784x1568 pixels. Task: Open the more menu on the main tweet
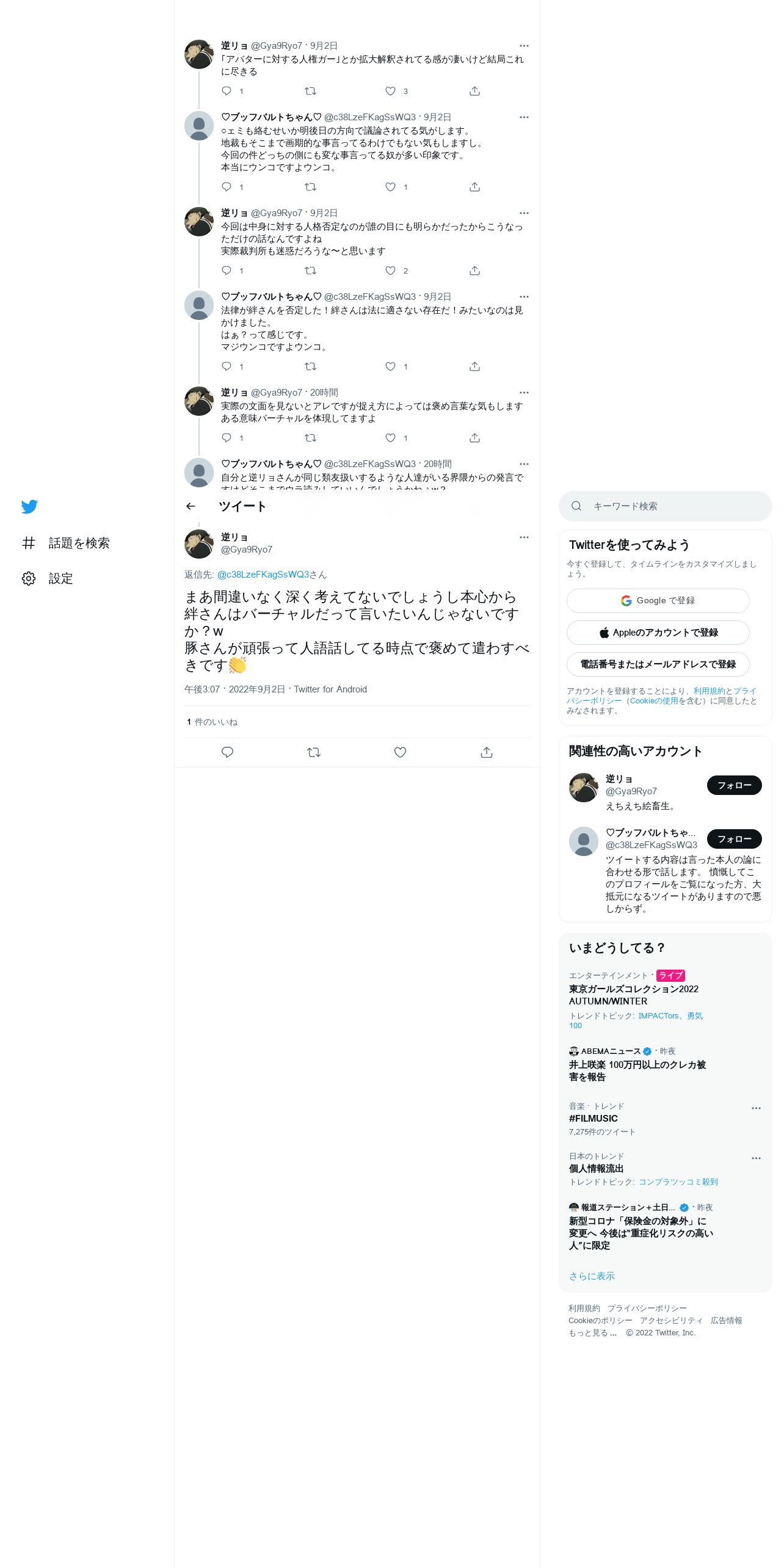(524, 537)
